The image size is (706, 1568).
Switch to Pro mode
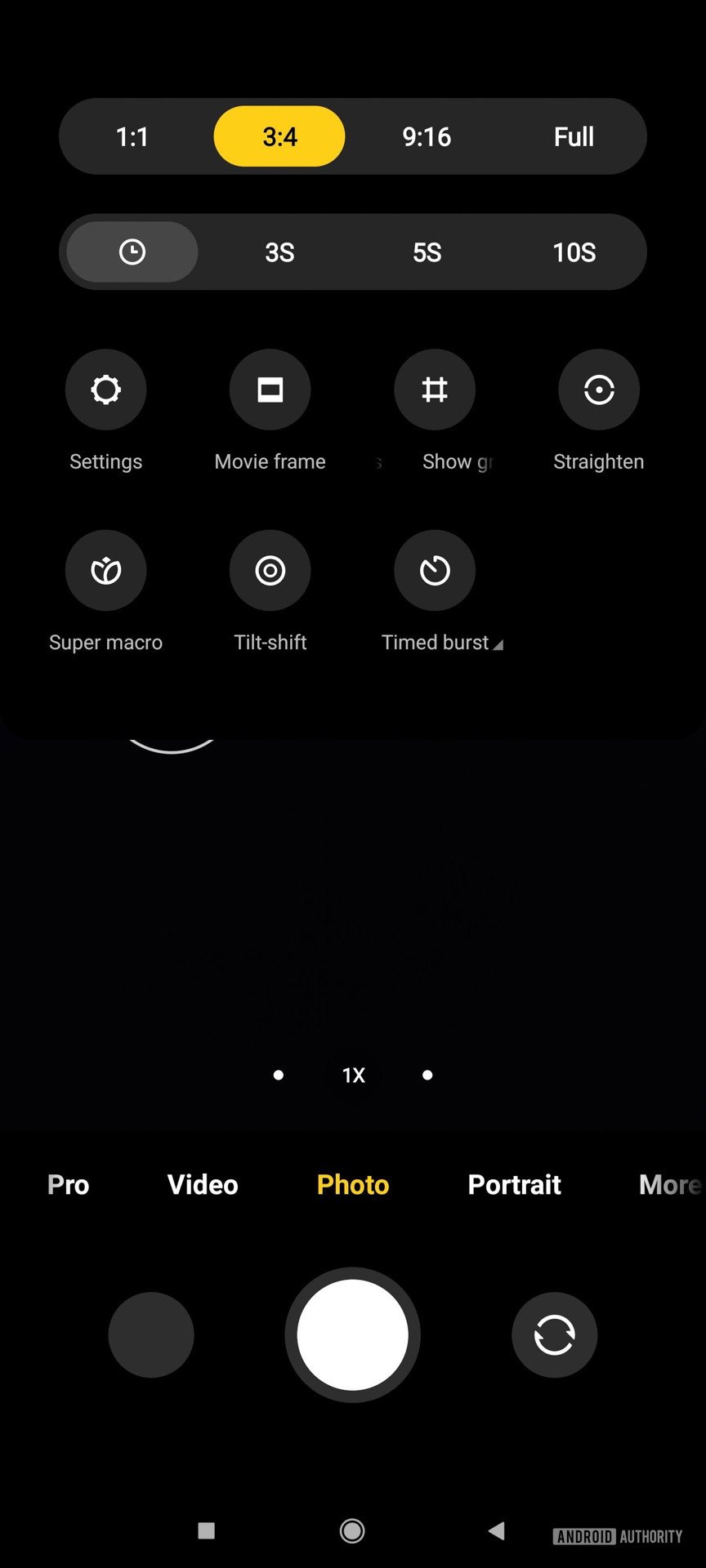click(69, 1185)
